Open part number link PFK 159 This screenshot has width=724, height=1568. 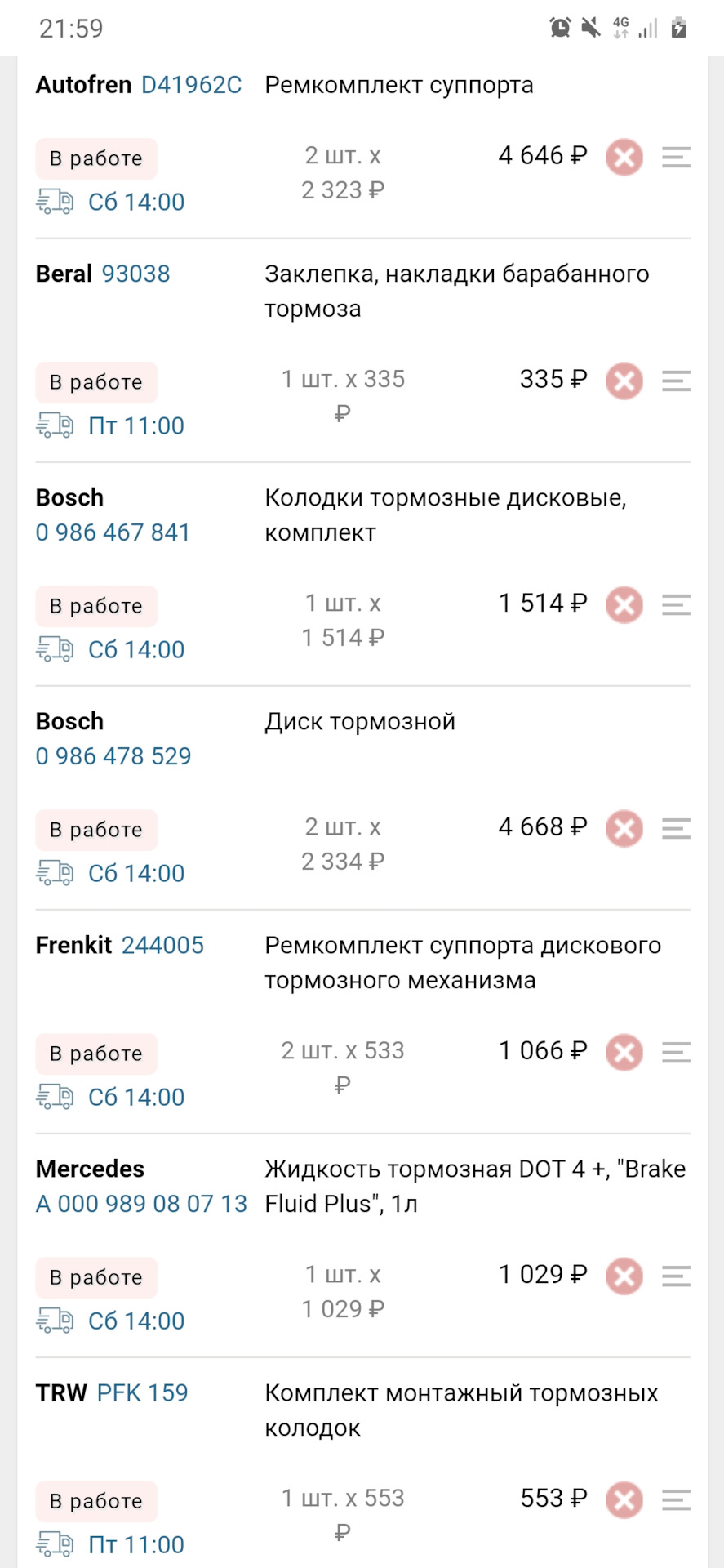pos(143,1392)
